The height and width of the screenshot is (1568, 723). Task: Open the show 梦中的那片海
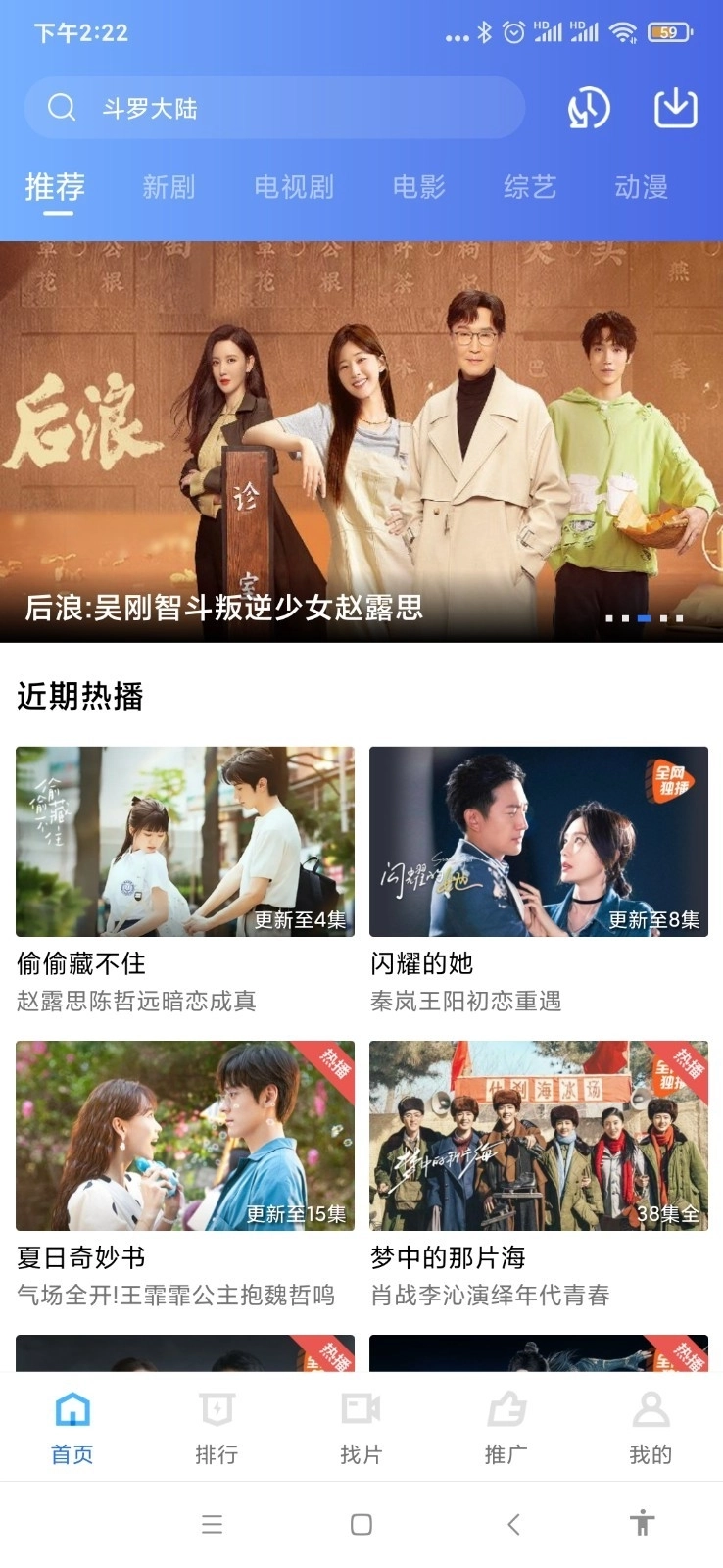coord(539,1136)
